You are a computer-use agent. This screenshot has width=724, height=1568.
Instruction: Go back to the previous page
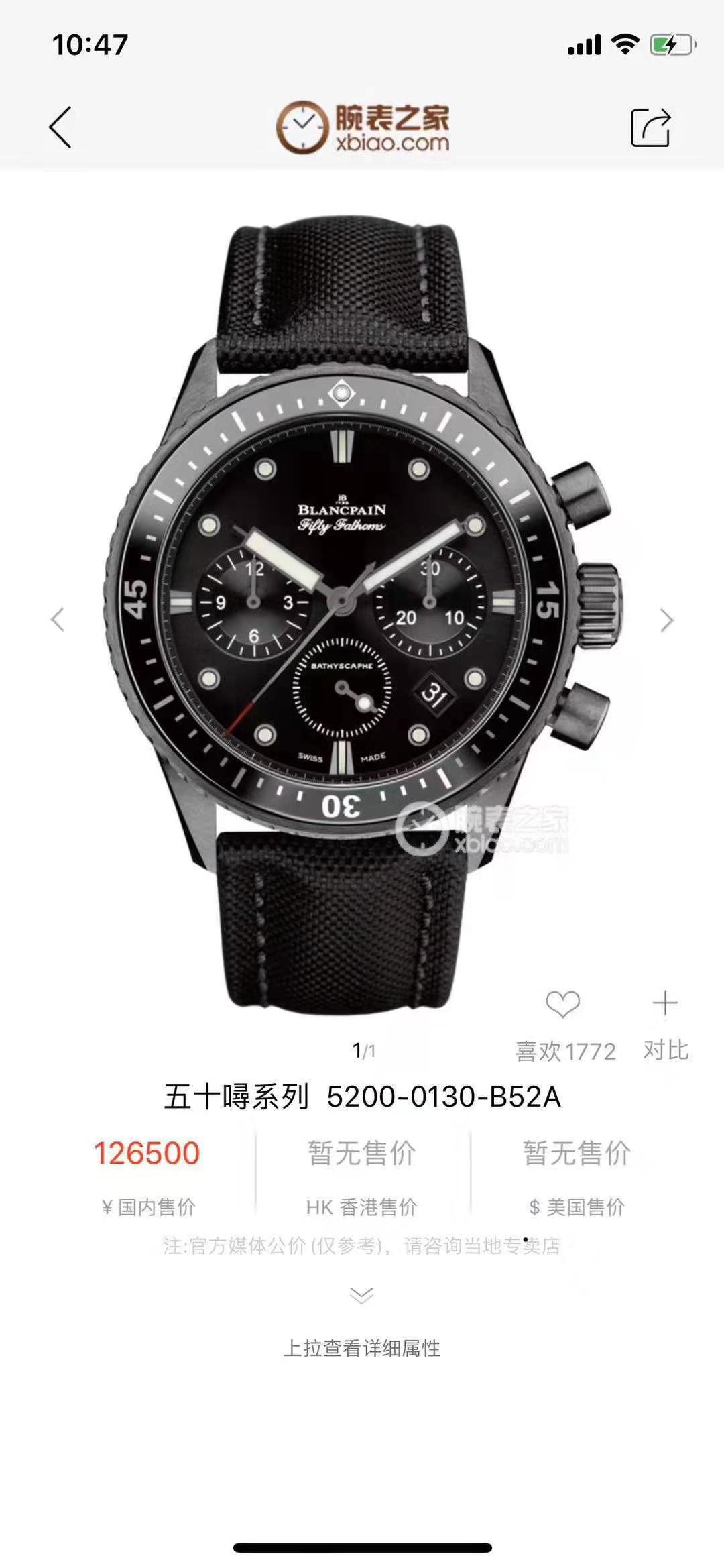[x=60, y=127]
